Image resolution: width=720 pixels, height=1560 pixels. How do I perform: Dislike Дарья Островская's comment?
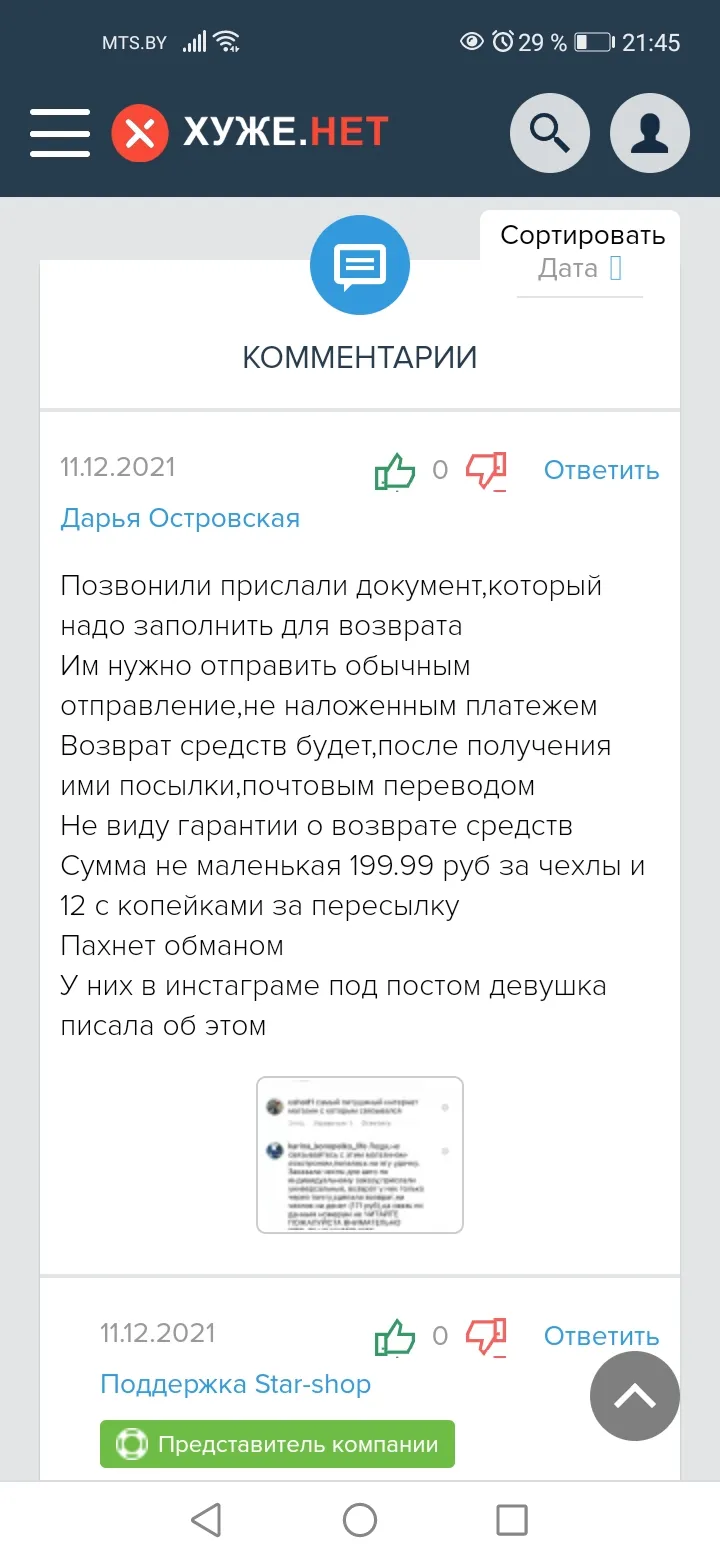(487, 471)
